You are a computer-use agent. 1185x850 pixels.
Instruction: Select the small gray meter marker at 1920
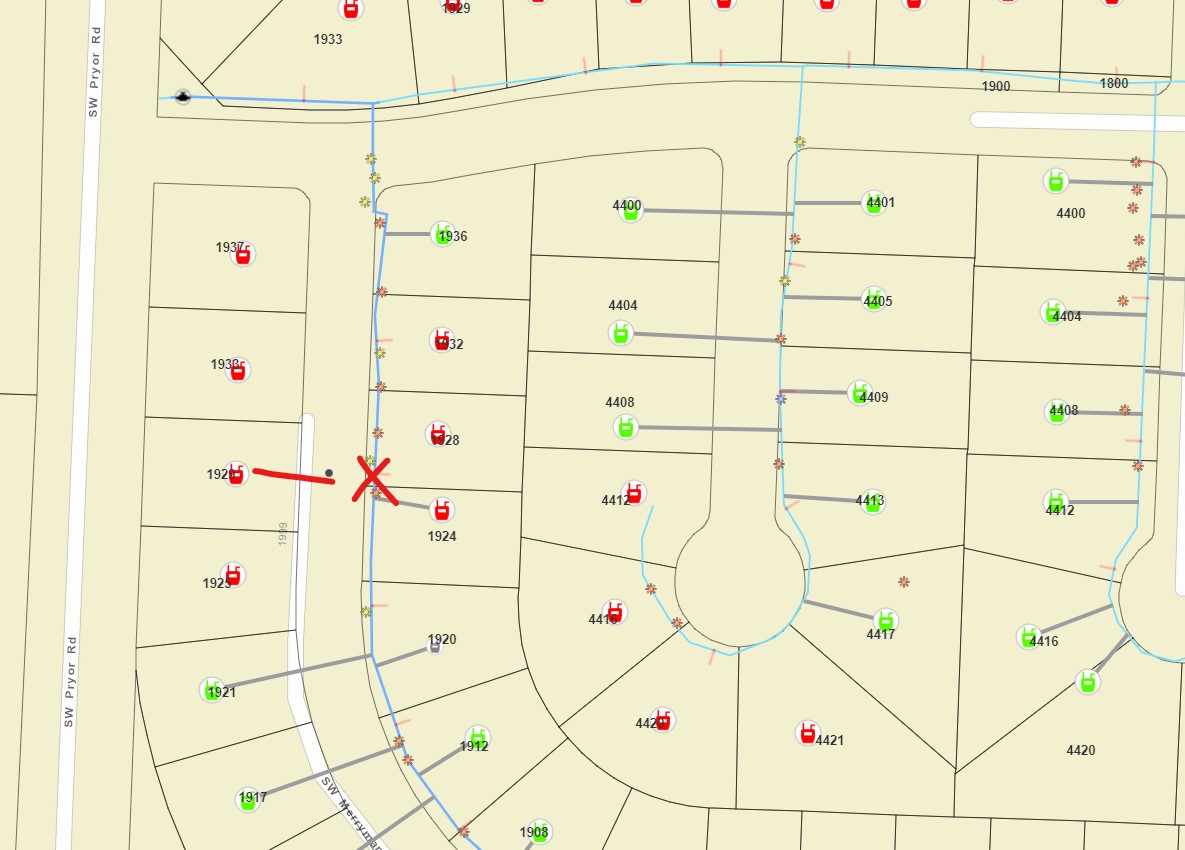tap(434, 647)
